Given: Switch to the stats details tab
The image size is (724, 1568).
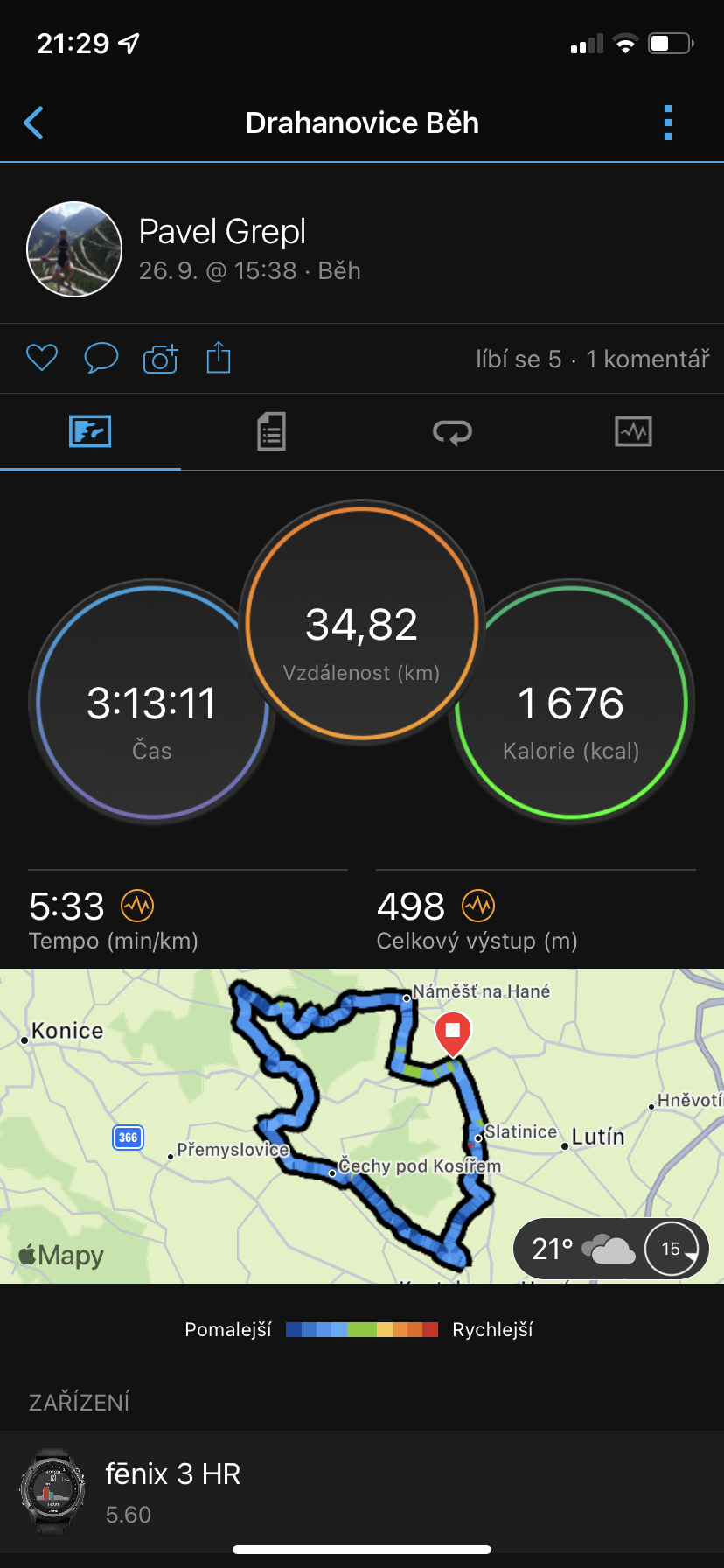Looking at the screenshot, I should (272, 431).
